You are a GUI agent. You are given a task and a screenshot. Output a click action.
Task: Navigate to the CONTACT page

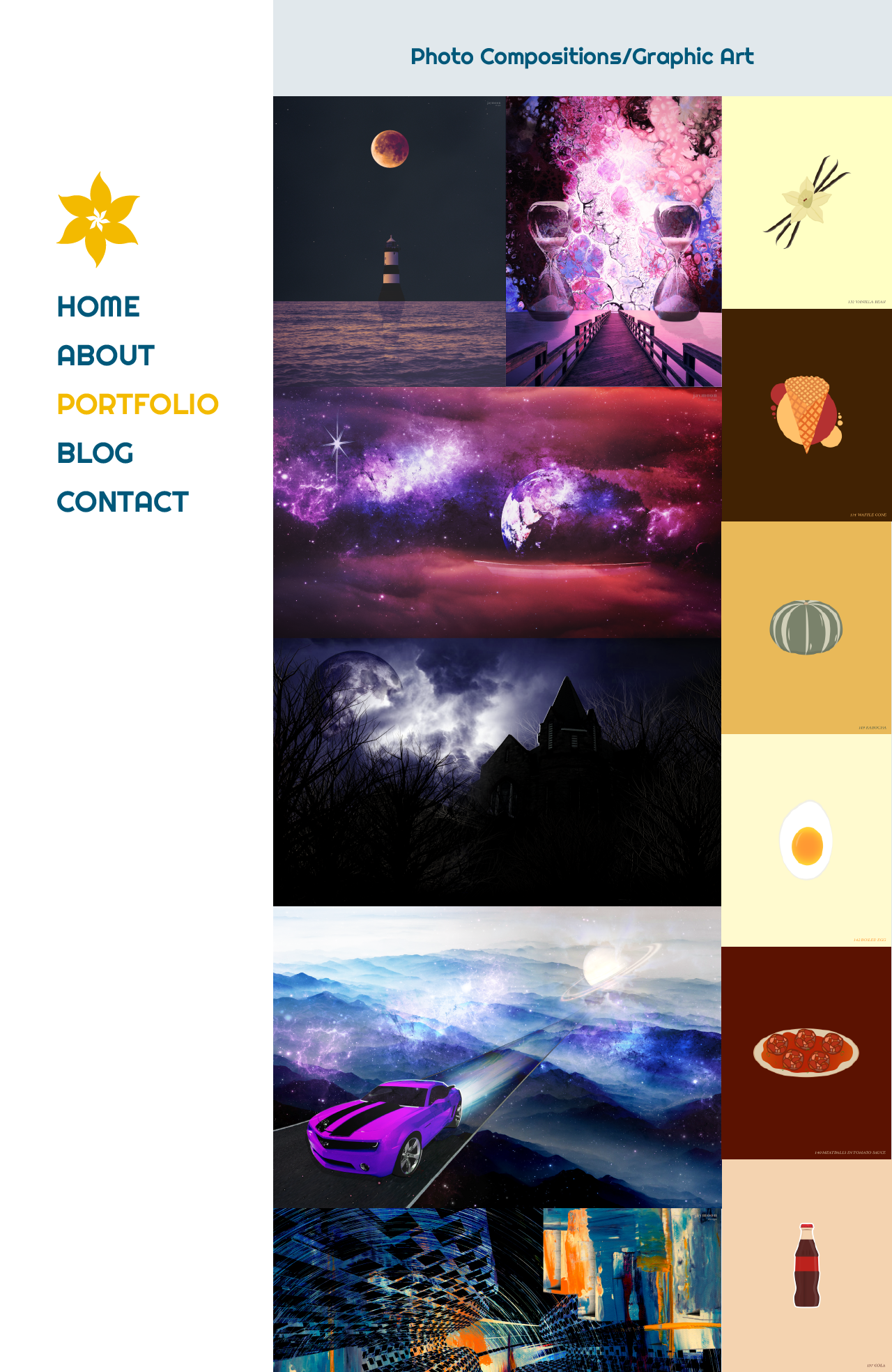pyautogui.click(x=123, y=502)
